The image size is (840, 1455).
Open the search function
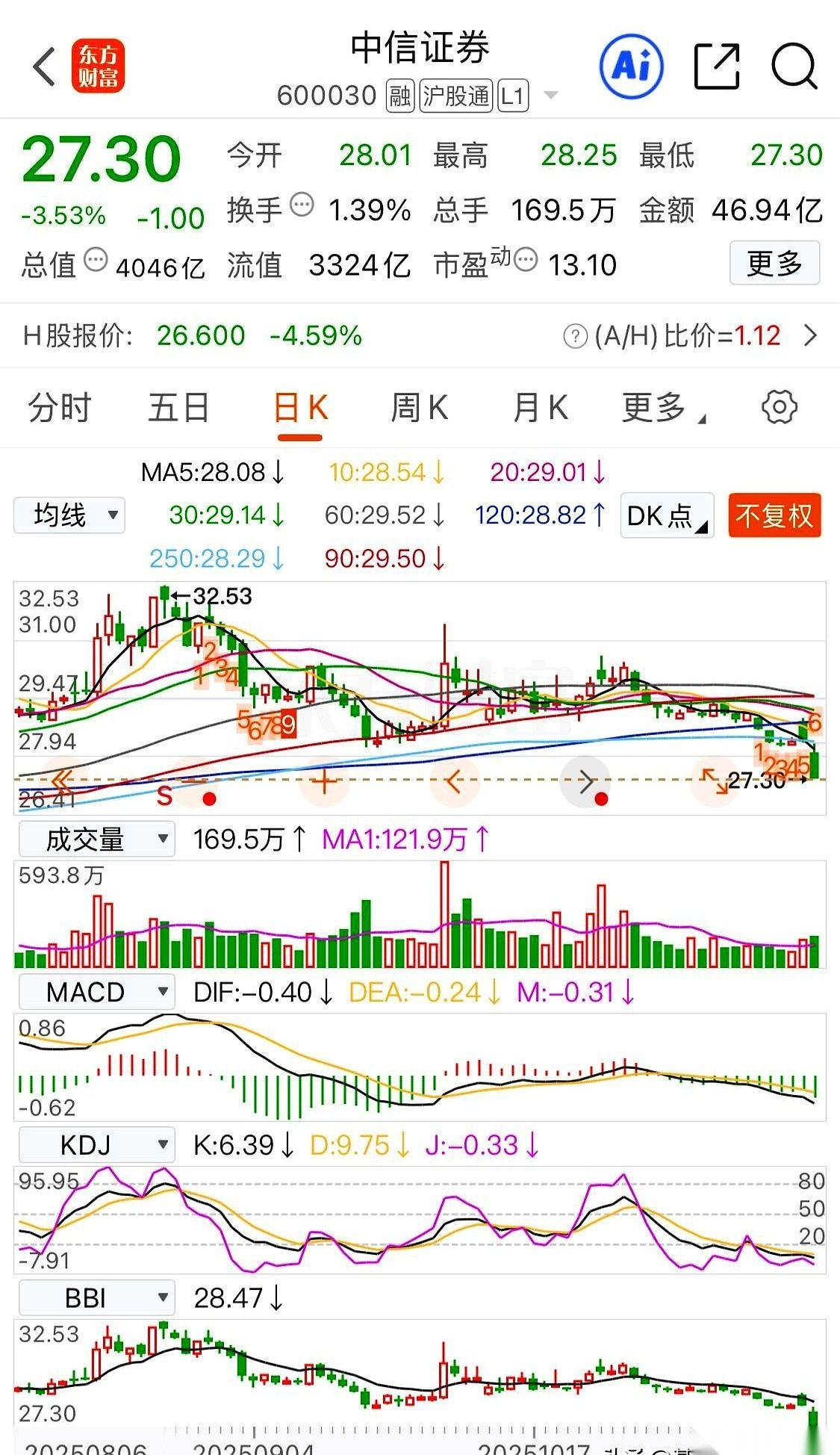point(794,66)
